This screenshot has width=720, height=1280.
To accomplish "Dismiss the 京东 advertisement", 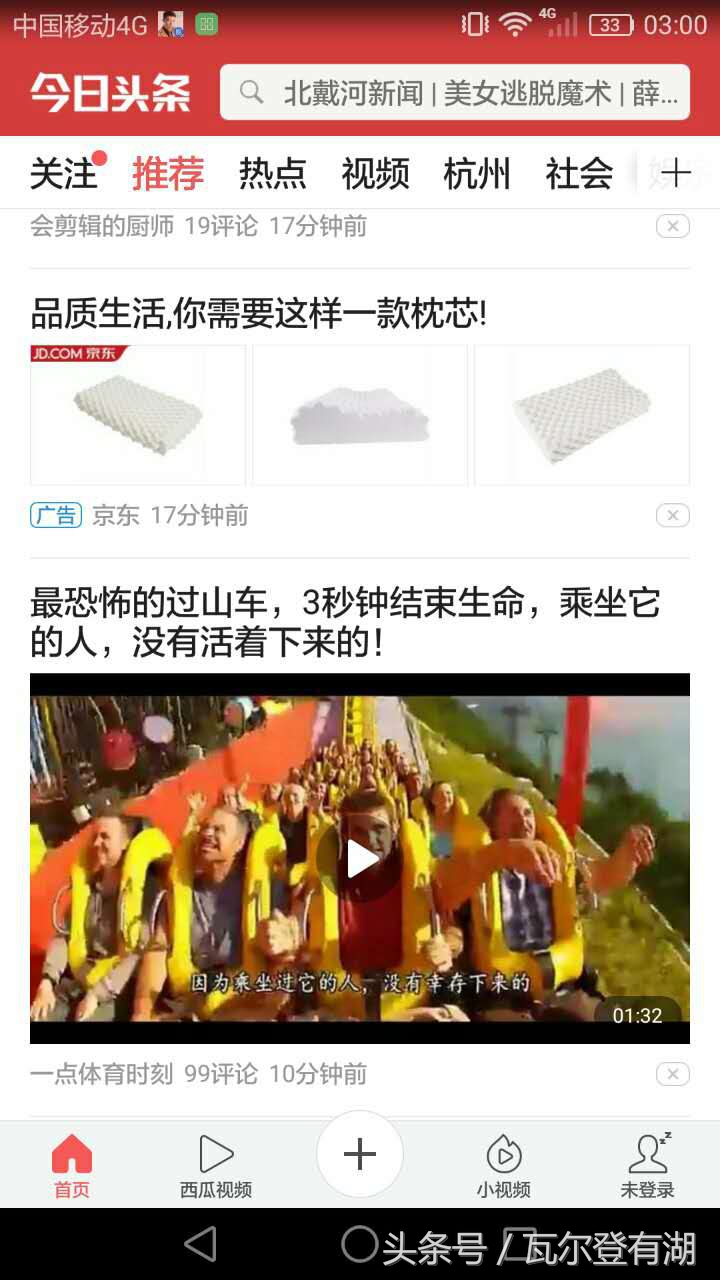I will pyautogui.click(x=672, y=516).
